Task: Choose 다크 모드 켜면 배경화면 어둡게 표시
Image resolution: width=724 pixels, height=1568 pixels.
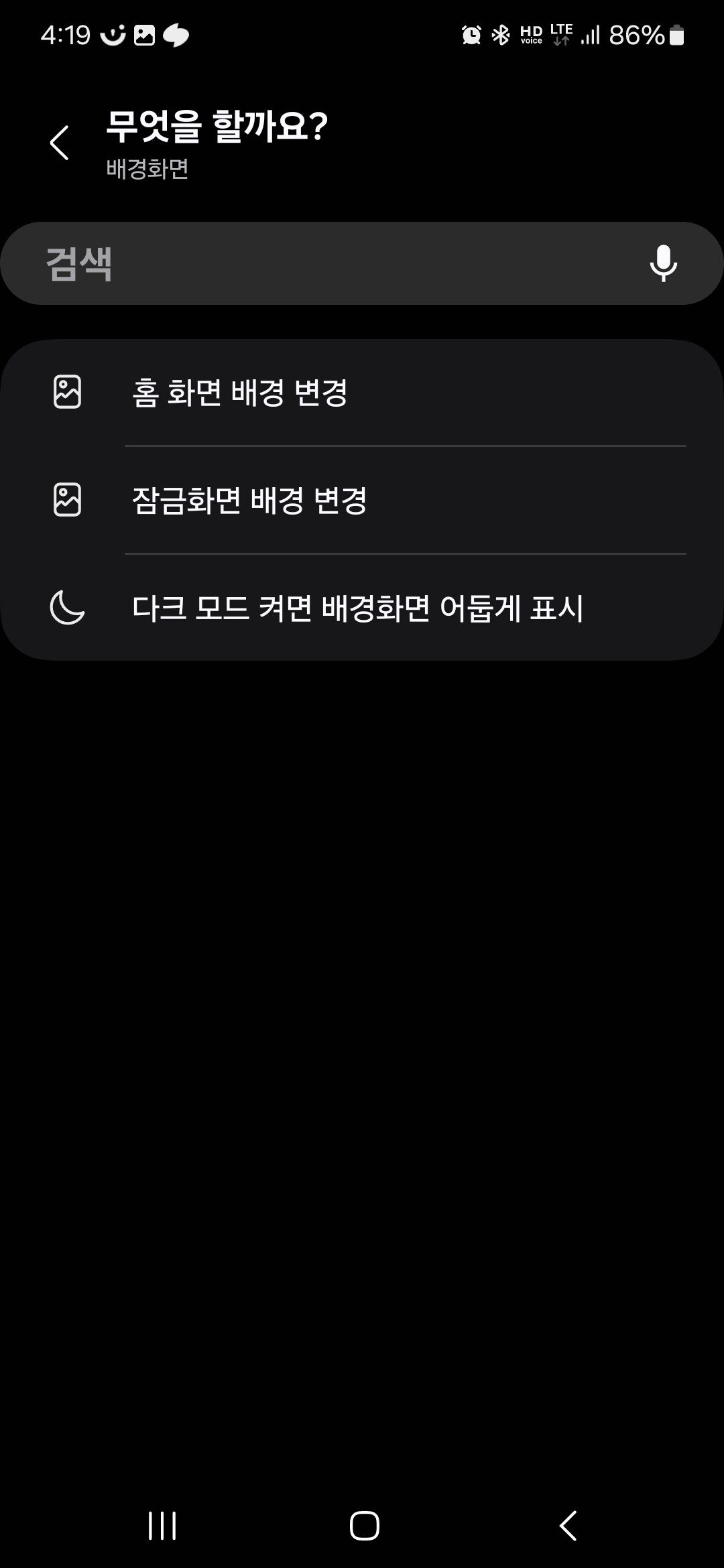Action: coord(362,608)
